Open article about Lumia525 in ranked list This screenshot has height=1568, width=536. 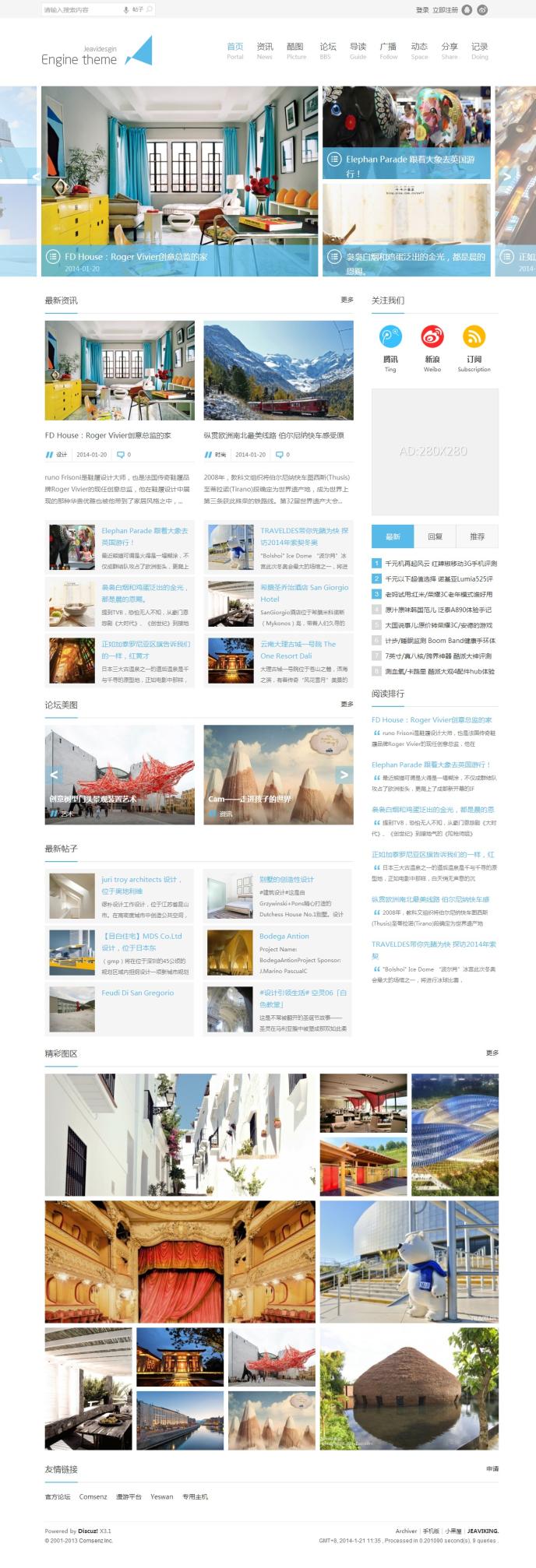(439, 578)
